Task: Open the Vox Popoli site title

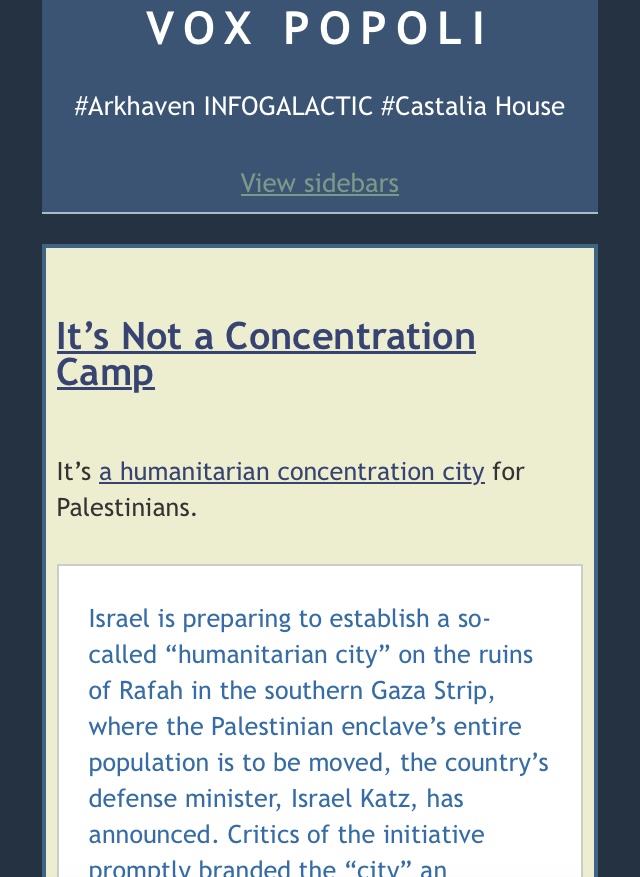Action: click(x=319, y=28)
